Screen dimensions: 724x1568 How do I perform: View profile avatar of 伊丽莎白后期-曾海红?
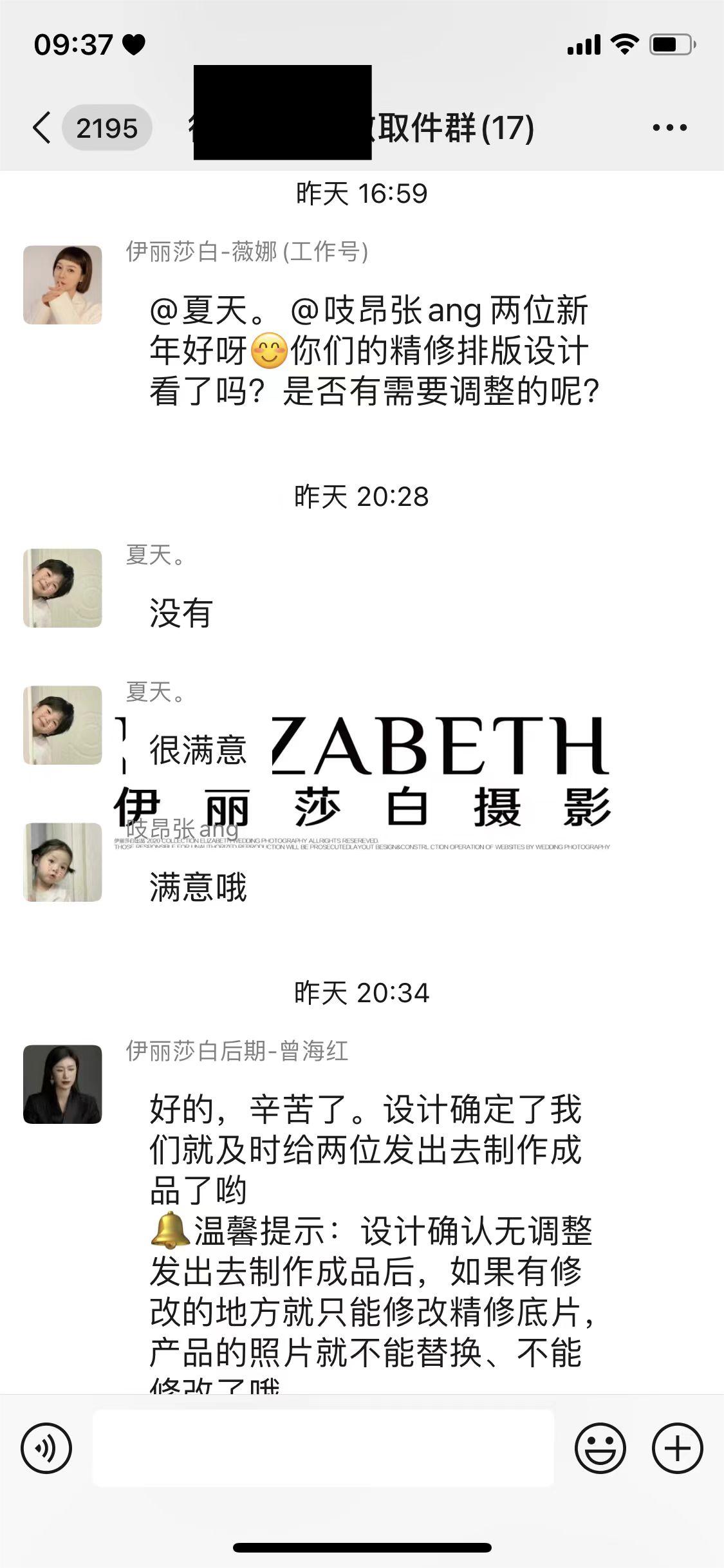click(x=62, y=1085)
